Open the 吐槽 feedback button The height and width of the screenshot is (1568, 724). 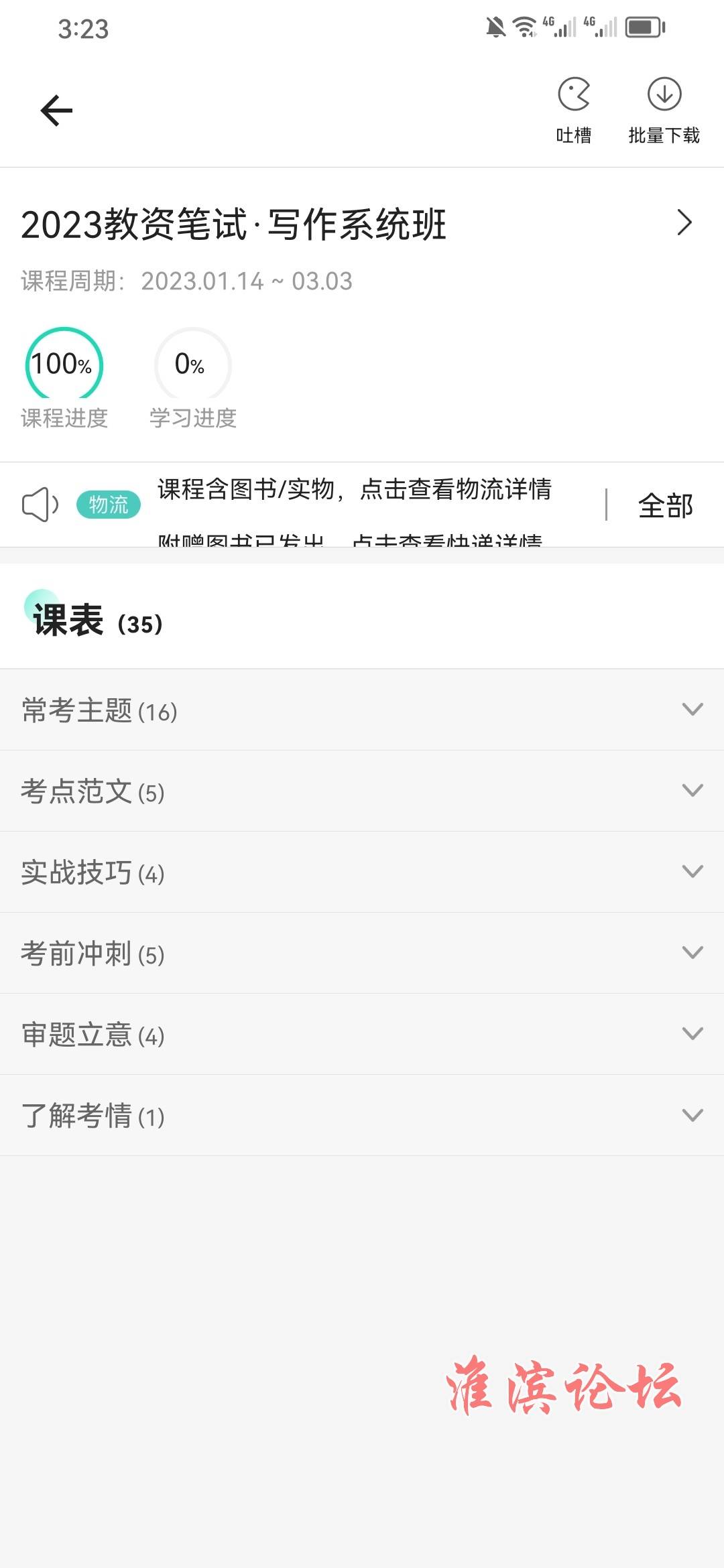tap(574, 111)
